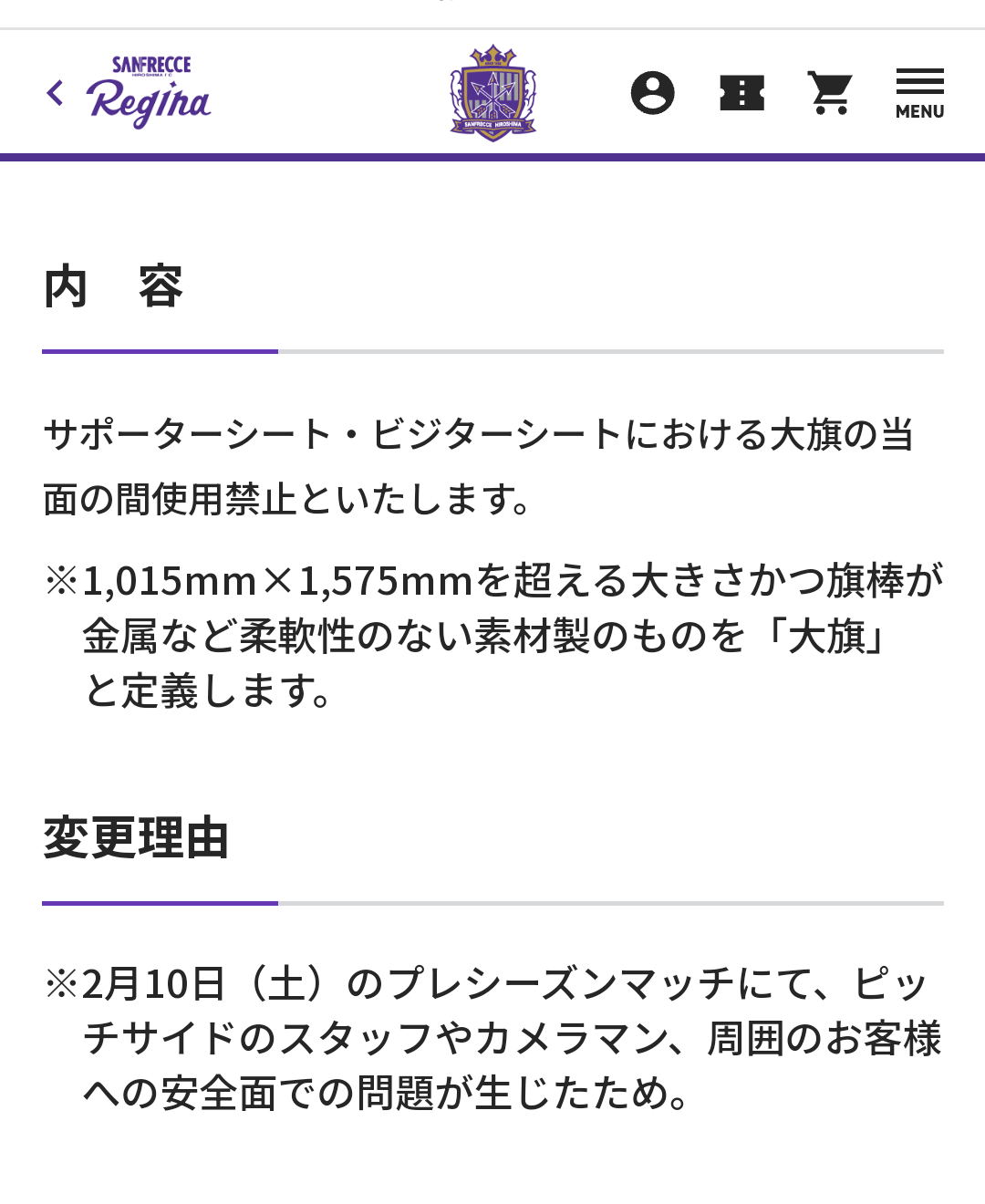Open the MENU hamburger button
Viewport: 985px width, 1204px height.
coord(919,93)
